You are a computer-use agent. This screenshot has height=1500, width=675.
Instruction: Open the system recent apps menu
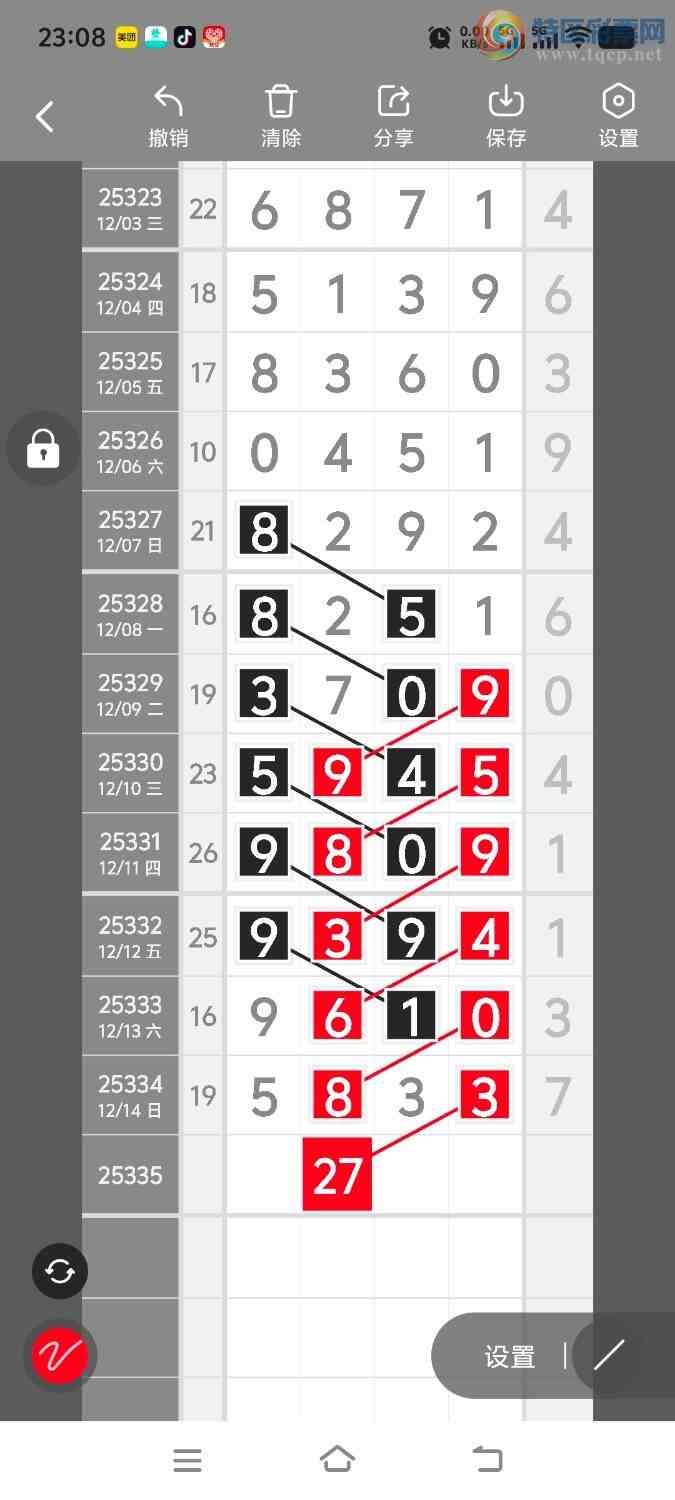[x=188, y=1460]
